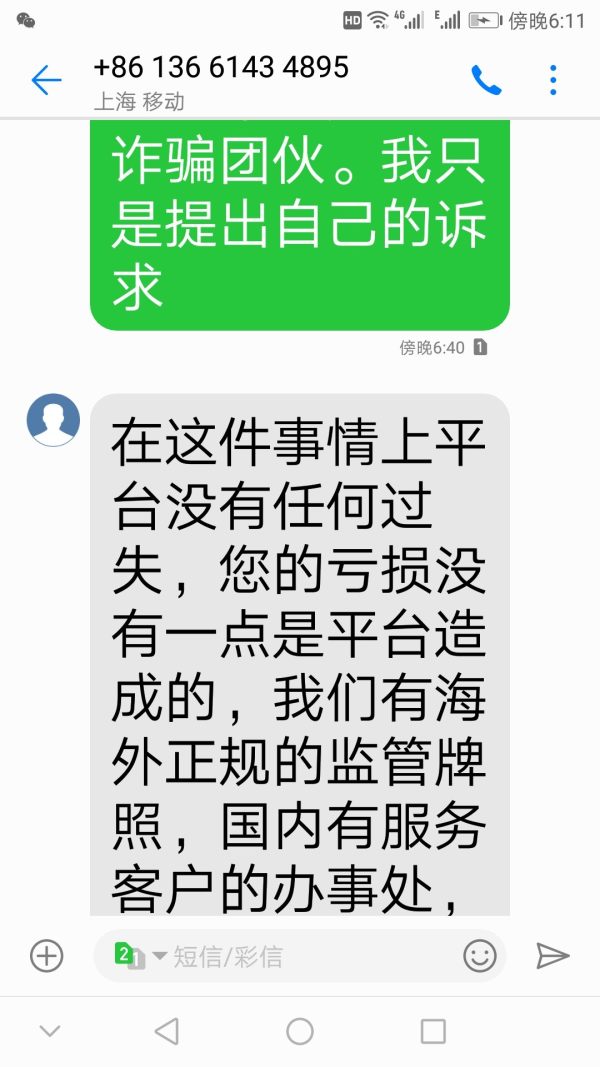This screenshot has width=600, height=1067.
Task: Go back to the message list
Action: click(x=46, y=80)
